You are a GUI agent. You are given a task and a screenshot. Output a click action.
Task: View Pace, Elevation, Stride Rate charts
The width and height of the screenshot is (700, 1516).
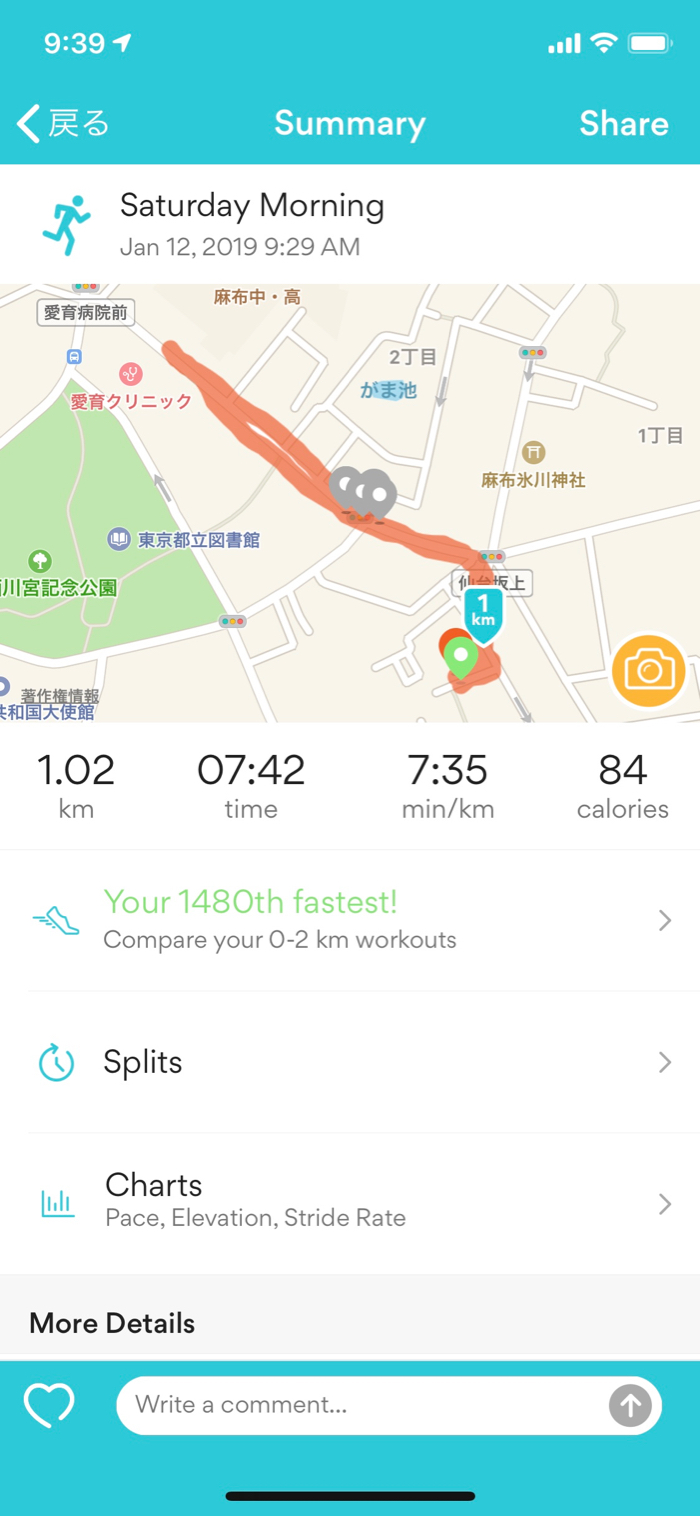pyautogui.click(x=350, y=1202)
